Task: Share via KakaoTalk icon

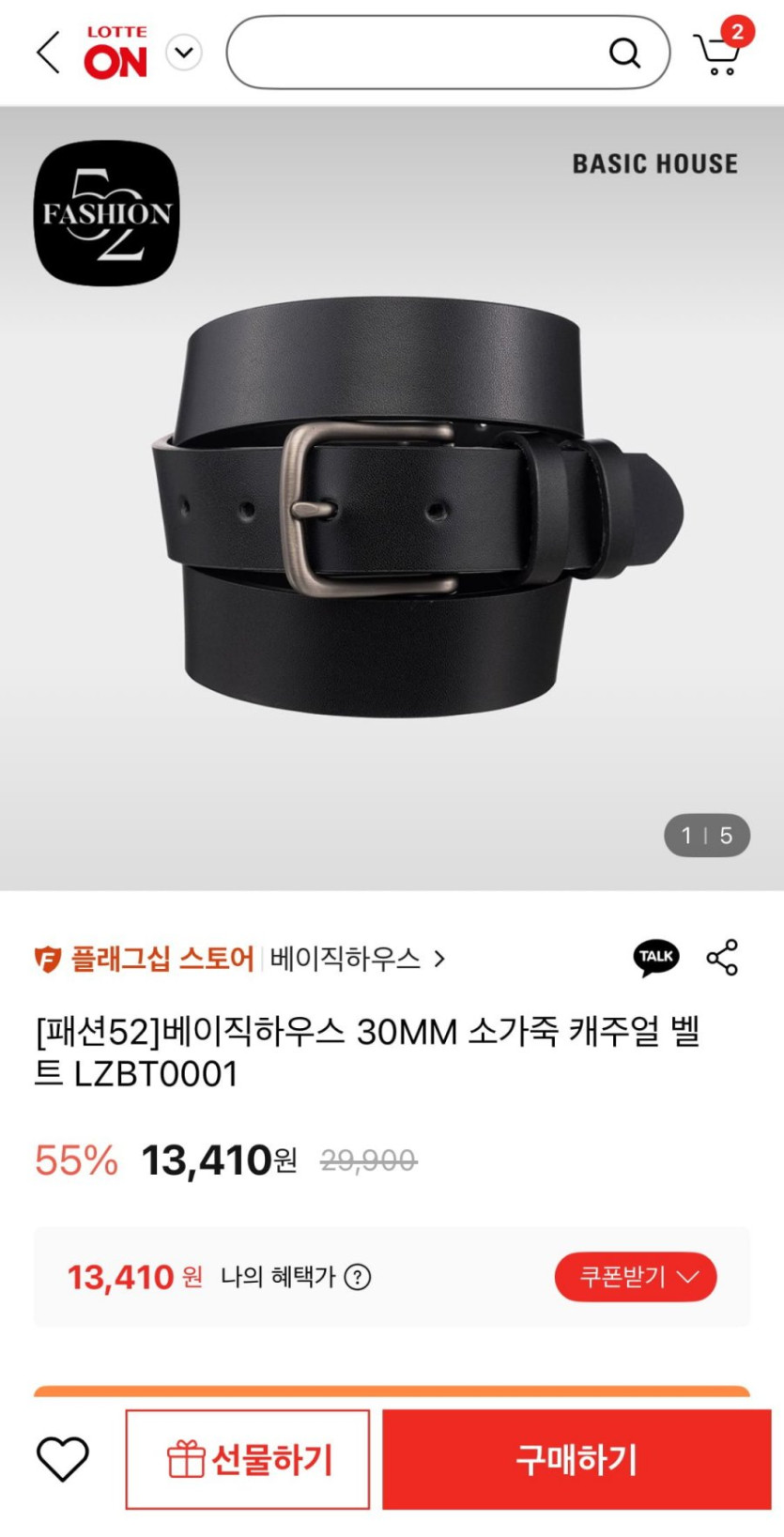Action: [655, 958]
